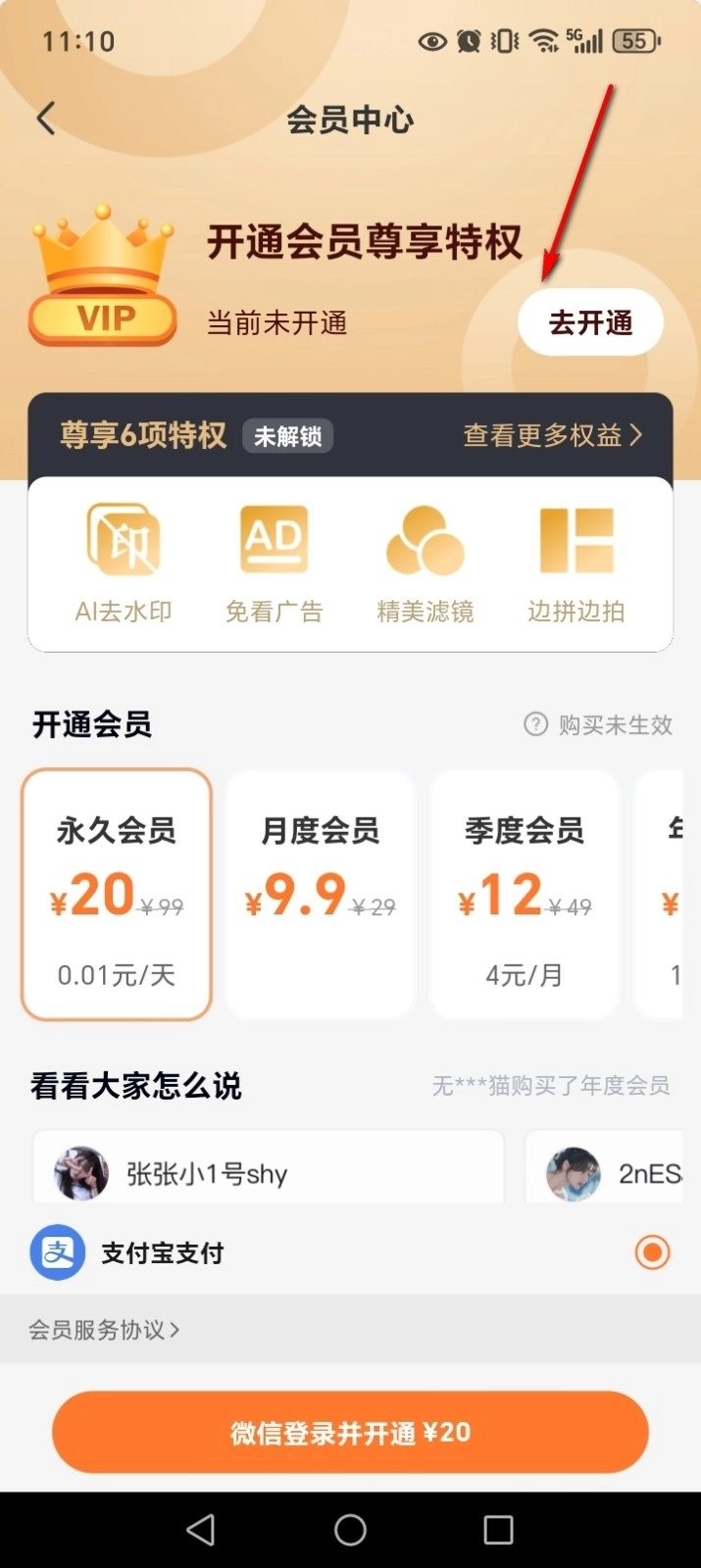Open the 购买未生效 help
This screenshot has width=701, height=1568.
599,725
